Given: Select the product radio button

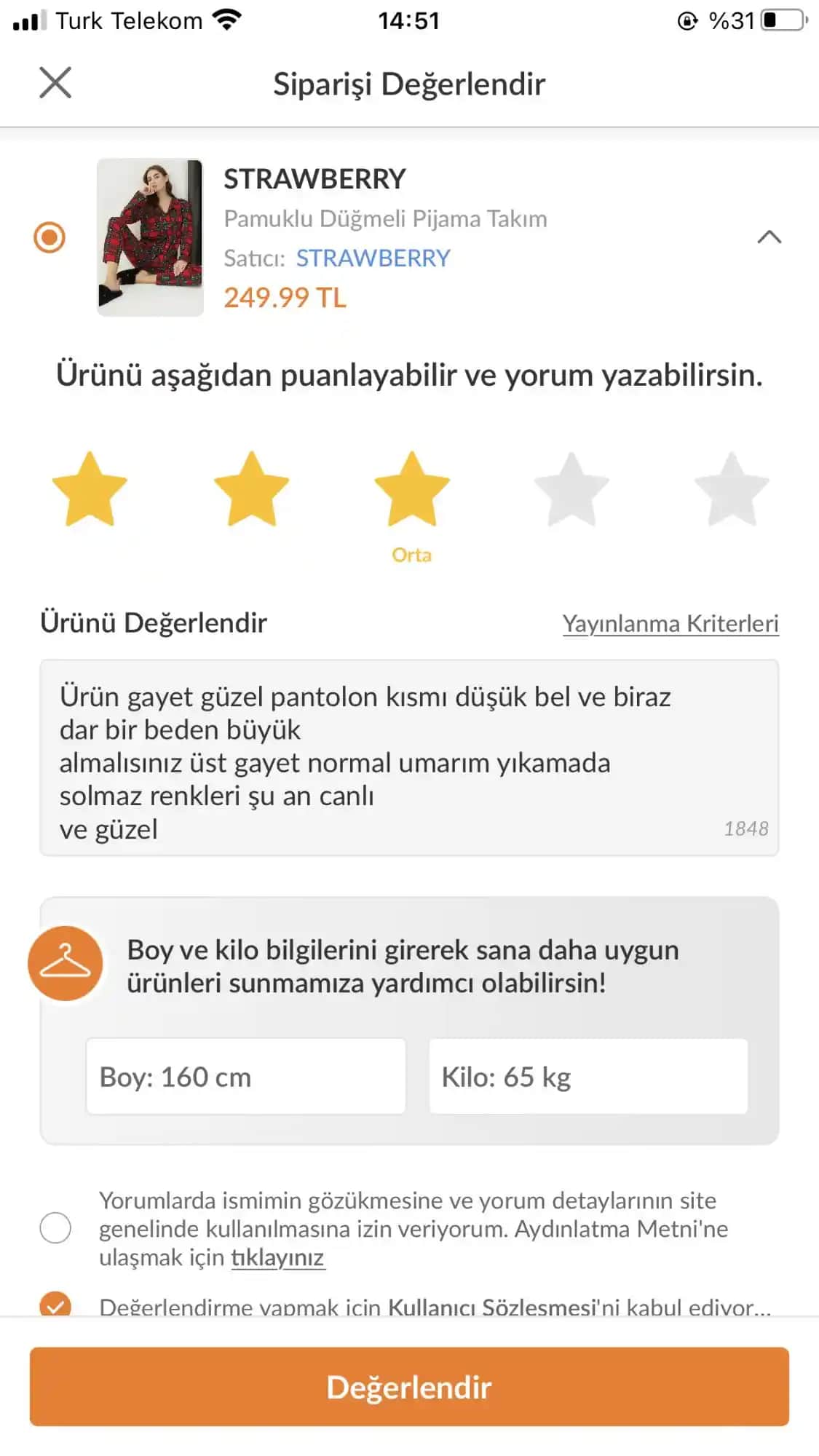Looking at the screenshot, I should (48, 237).
